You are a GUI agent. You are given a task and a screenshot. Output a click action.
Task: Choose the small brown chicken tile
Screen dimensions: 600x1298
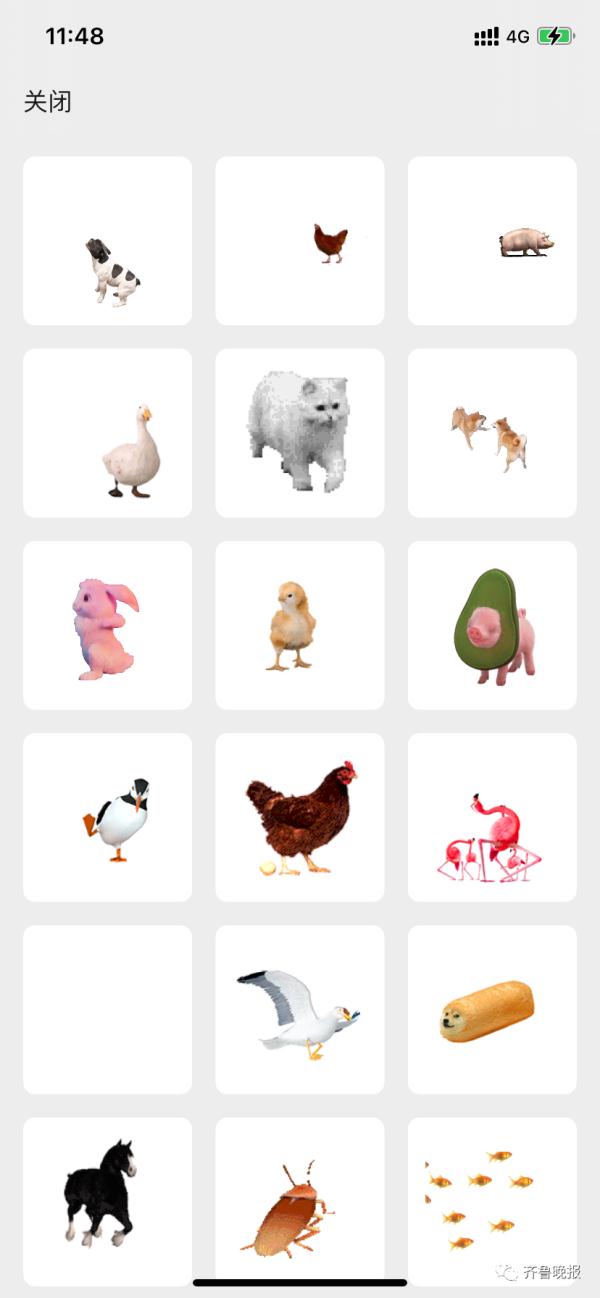click(x=300, y=241)
